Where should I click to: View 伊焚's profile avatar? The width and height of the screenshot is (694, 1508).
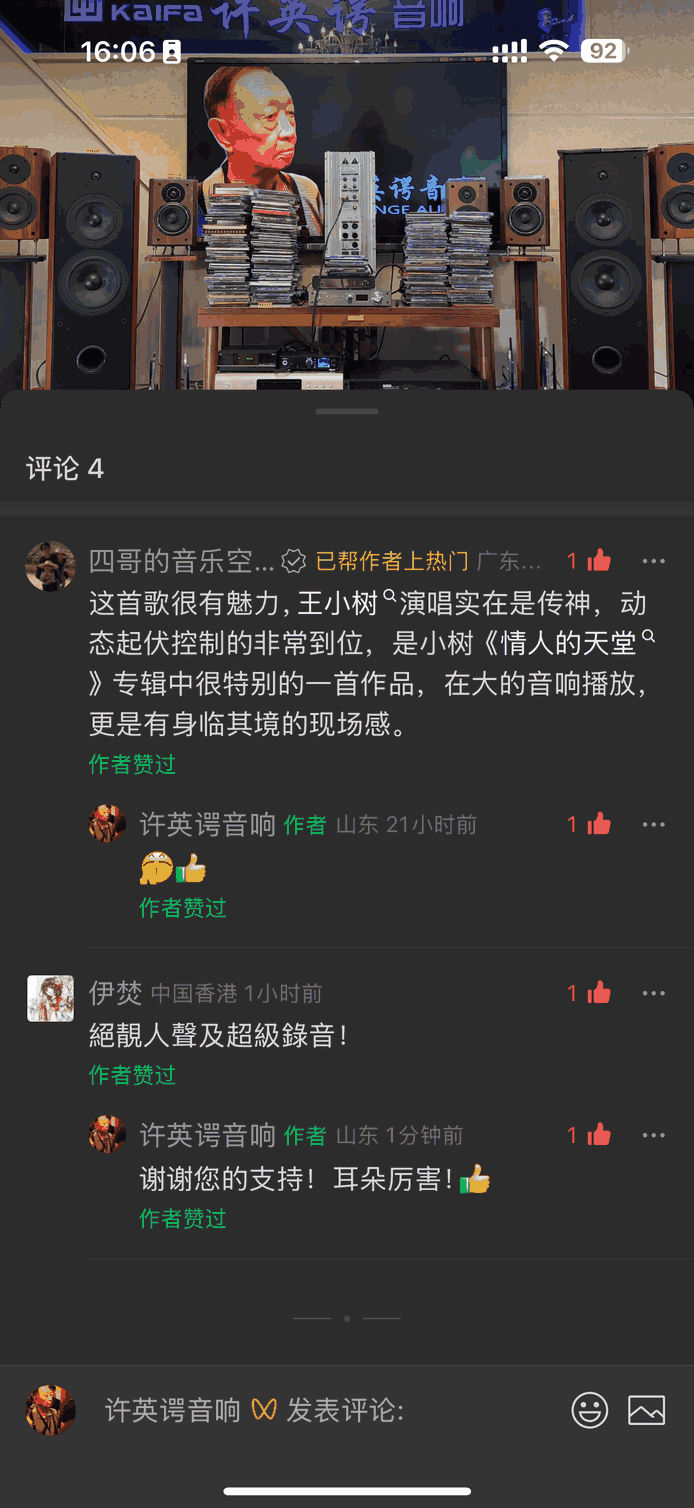(50, 998)
